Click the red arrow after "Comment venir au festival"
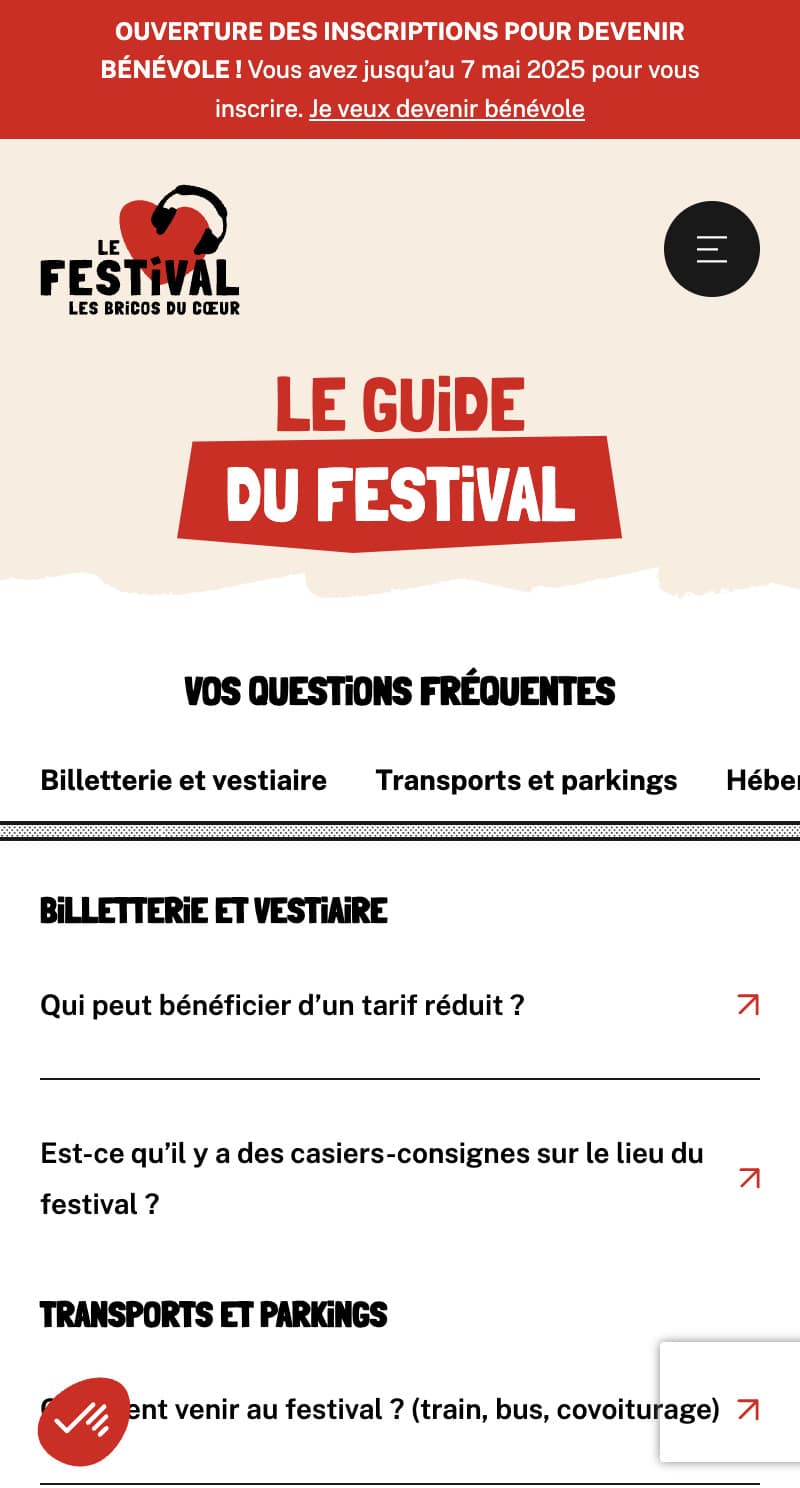Image resolution: width=800 pixels, height=1488 pixels. pyautogui.click(x=746, y=1410)
